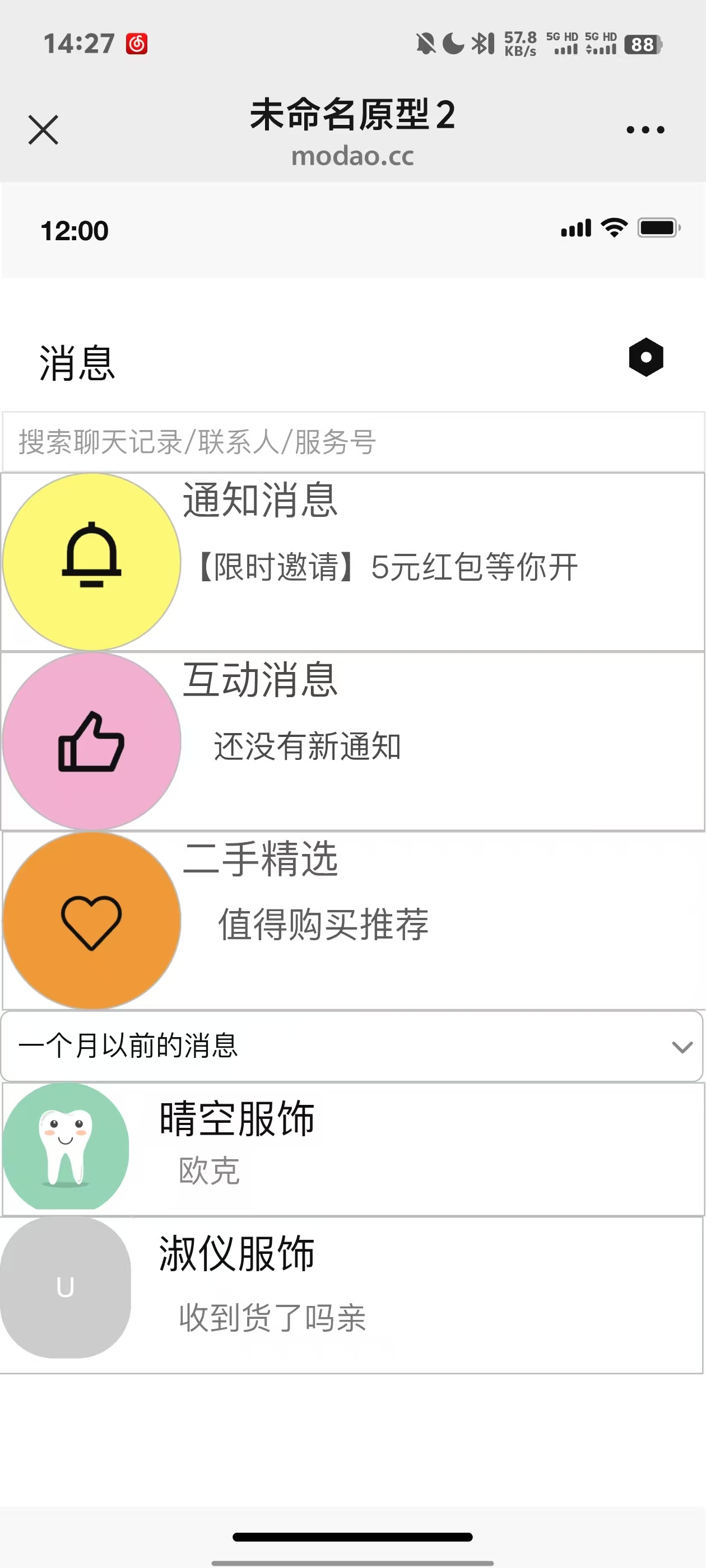Close the modao.cc prototype page

(43, 130)
